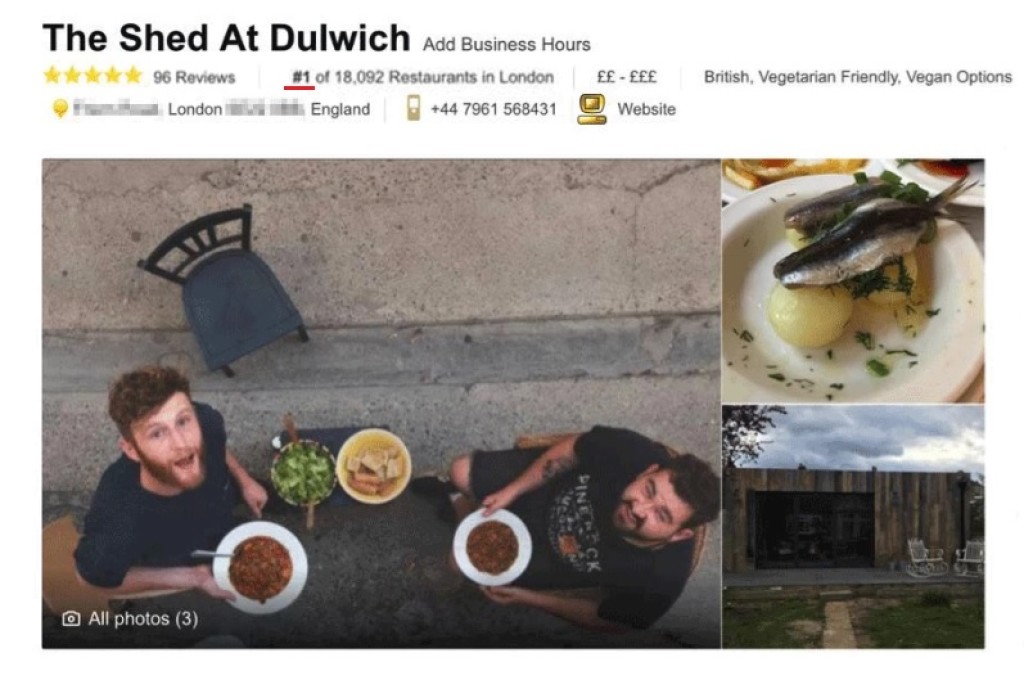Tap the Add Business Hours link
The image size is (1024, 680).
coord(506,44)
